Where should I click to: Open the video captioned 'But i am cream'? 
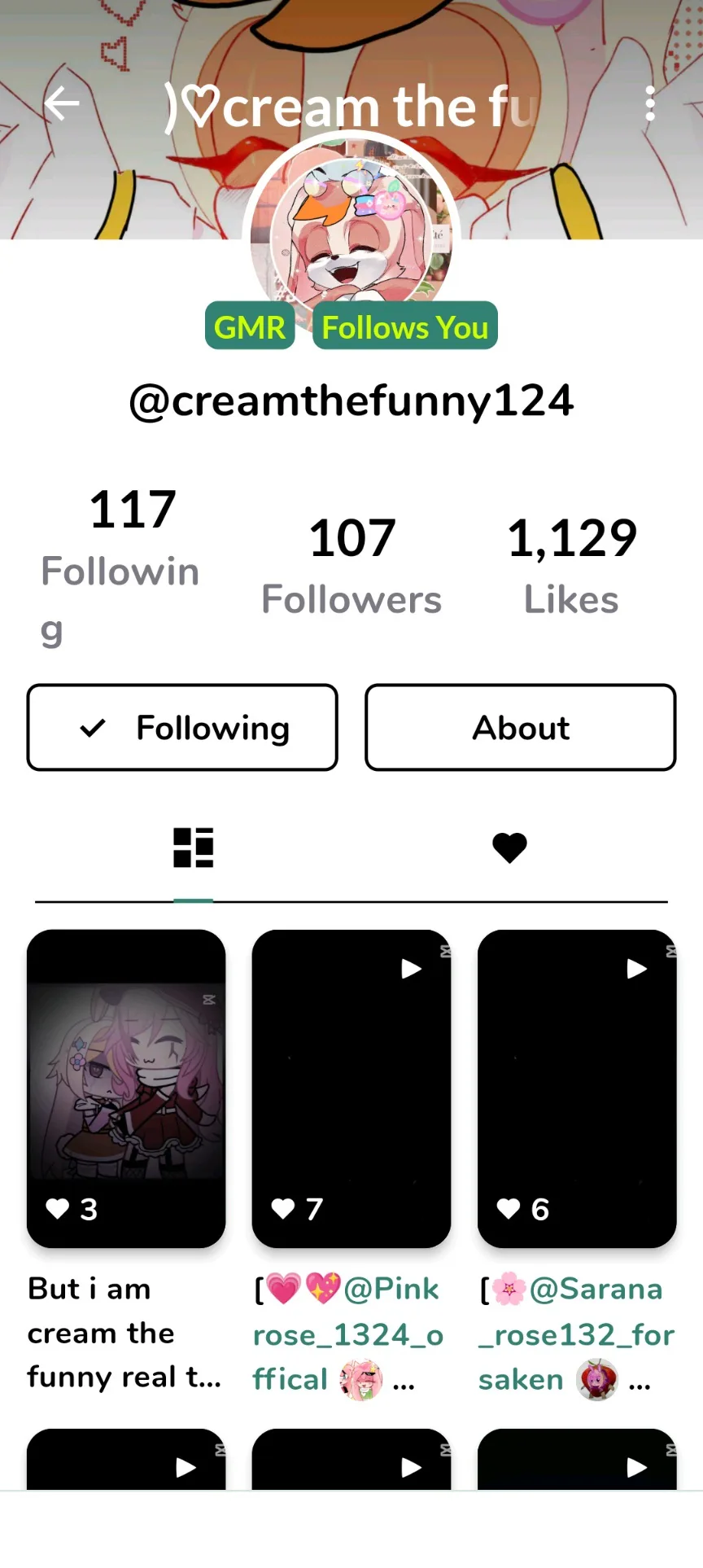click(x=126, y=1087)
